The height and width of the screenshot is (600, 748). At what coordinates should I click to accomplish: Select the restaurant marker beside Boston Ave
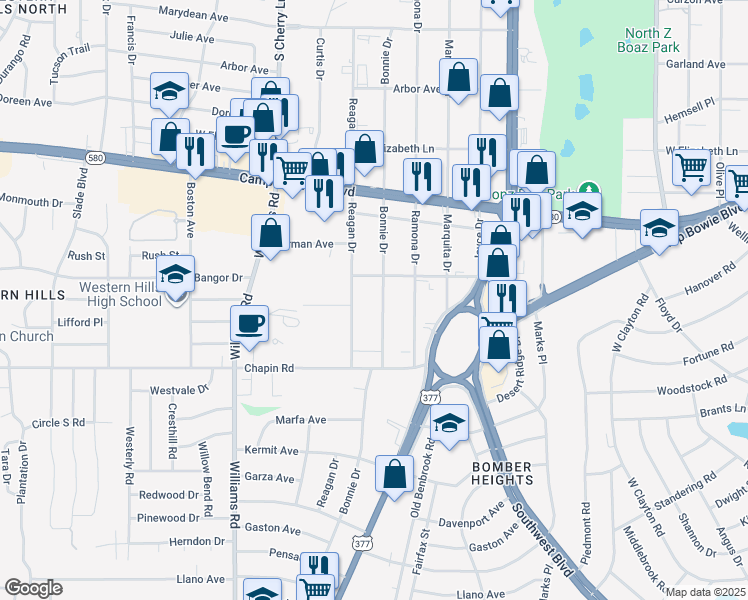(192, 152)
